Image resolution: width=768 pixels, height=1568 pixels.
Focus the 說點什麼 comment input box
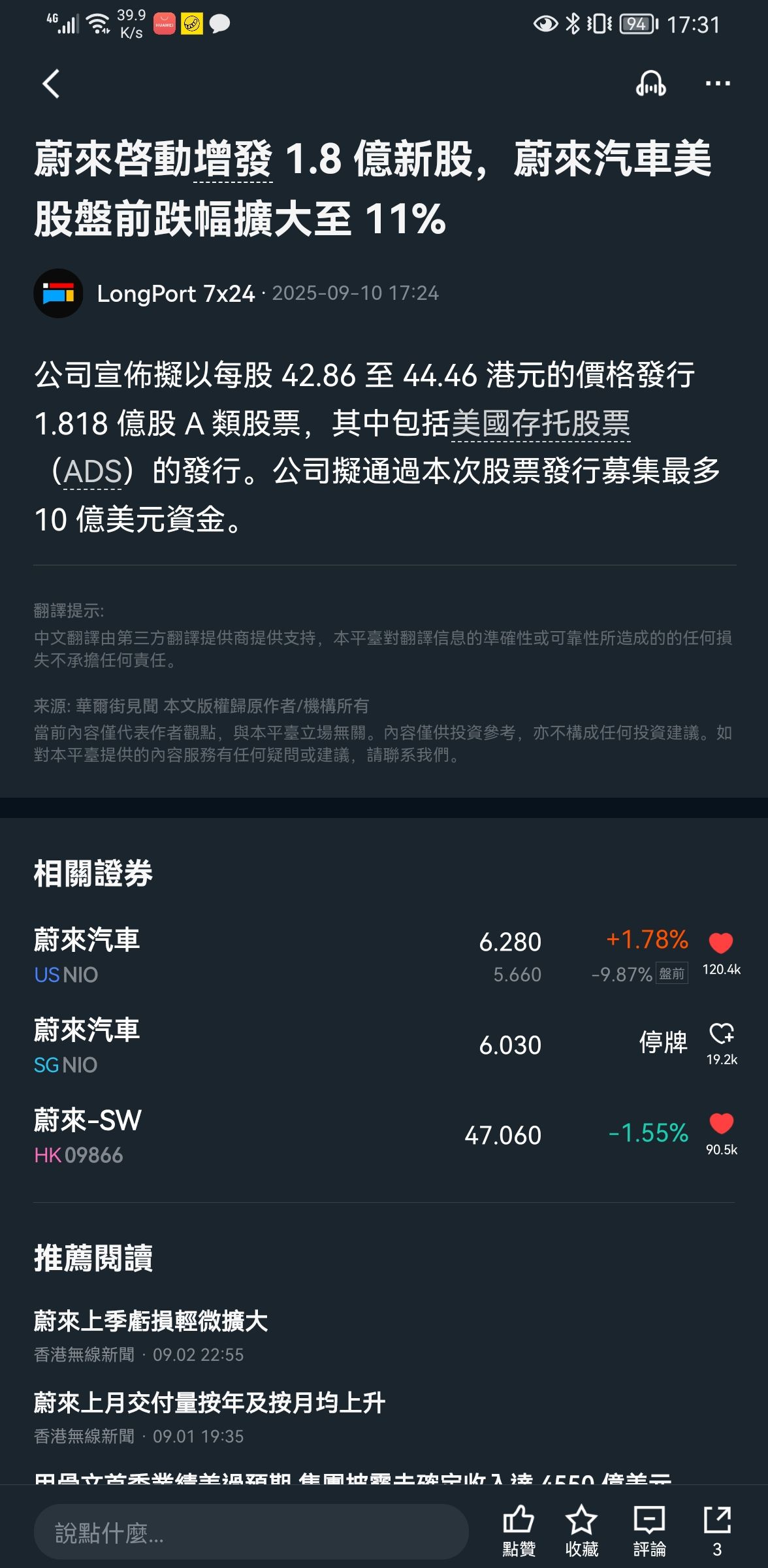point(251,1532)
